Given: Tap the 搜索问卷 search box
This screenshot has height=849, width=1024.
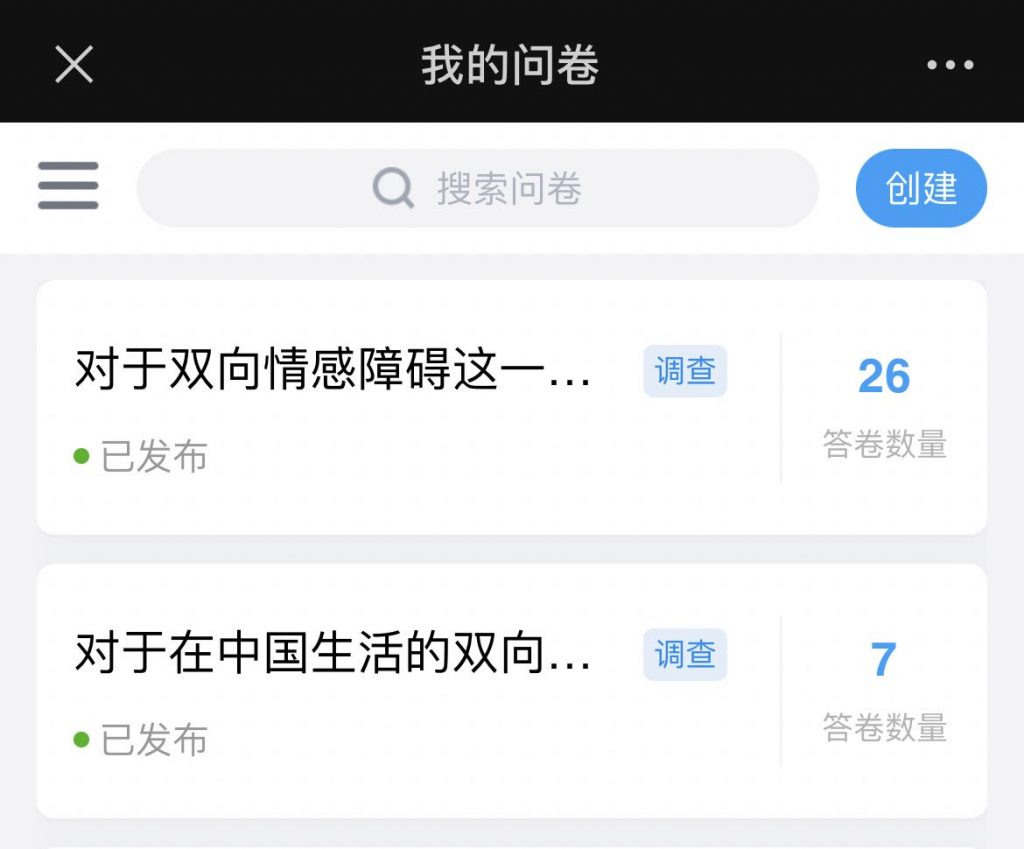Looking at the screenshot, I should (x=478, y=188).
